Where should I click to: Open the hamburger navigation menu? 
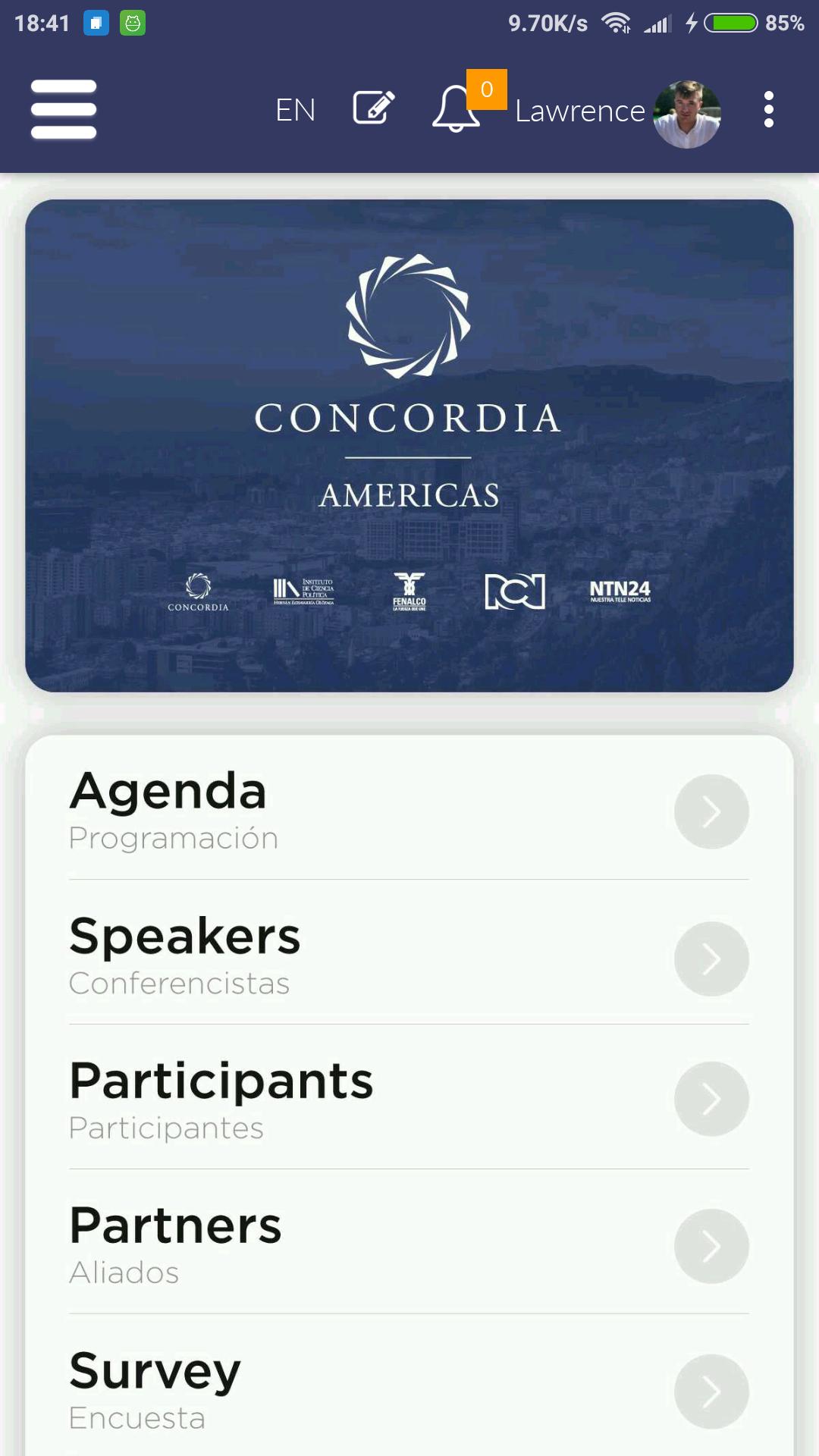pos(64,109)
